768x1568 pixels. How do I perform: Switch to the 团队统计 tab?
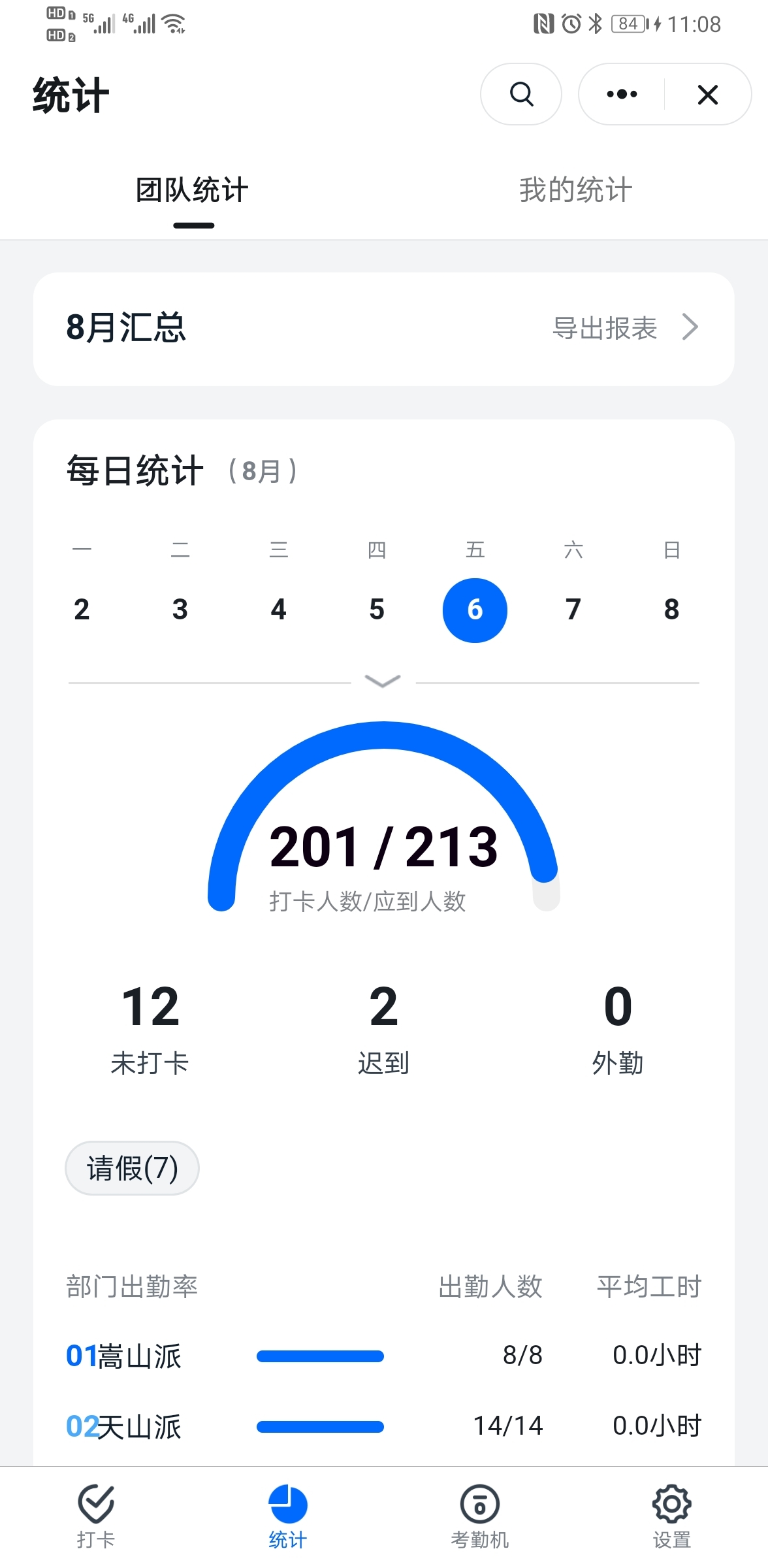192,190
